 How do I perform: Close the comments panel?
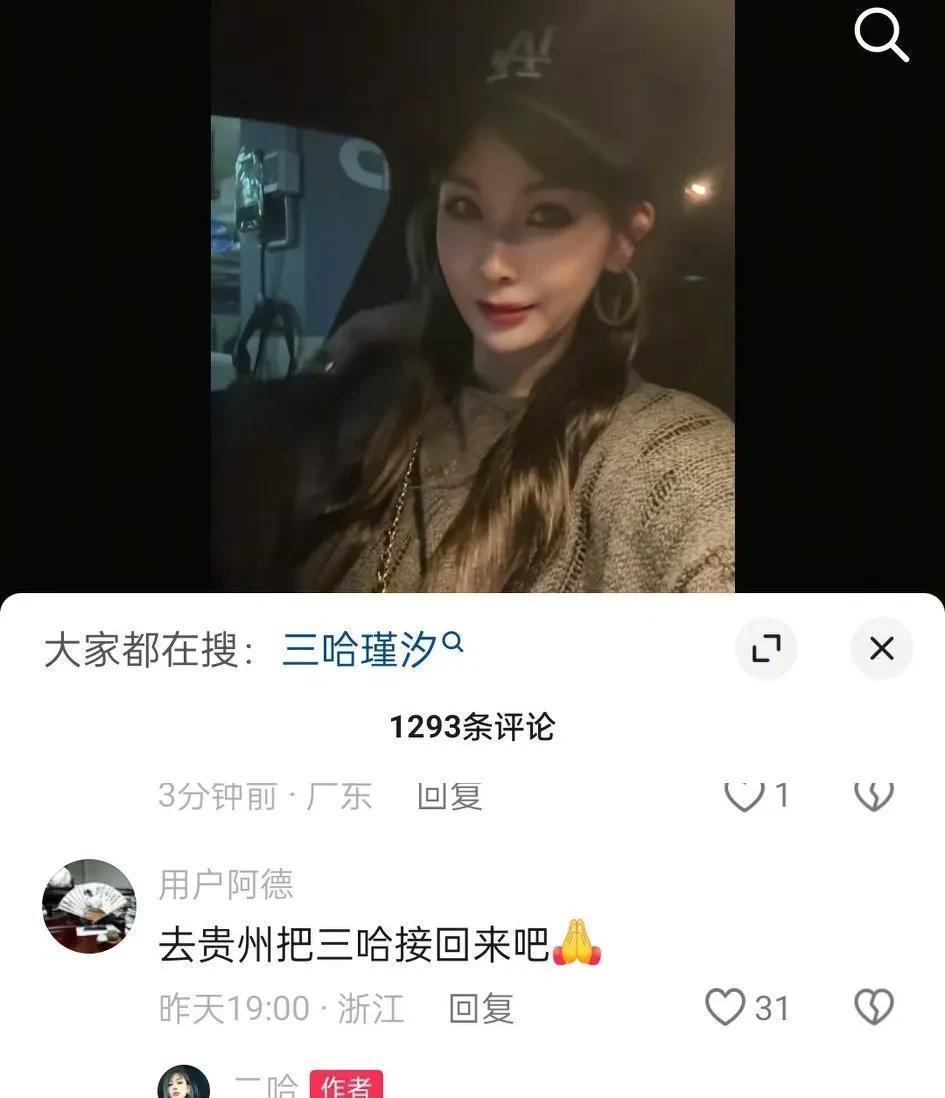(x=881, y=649)
